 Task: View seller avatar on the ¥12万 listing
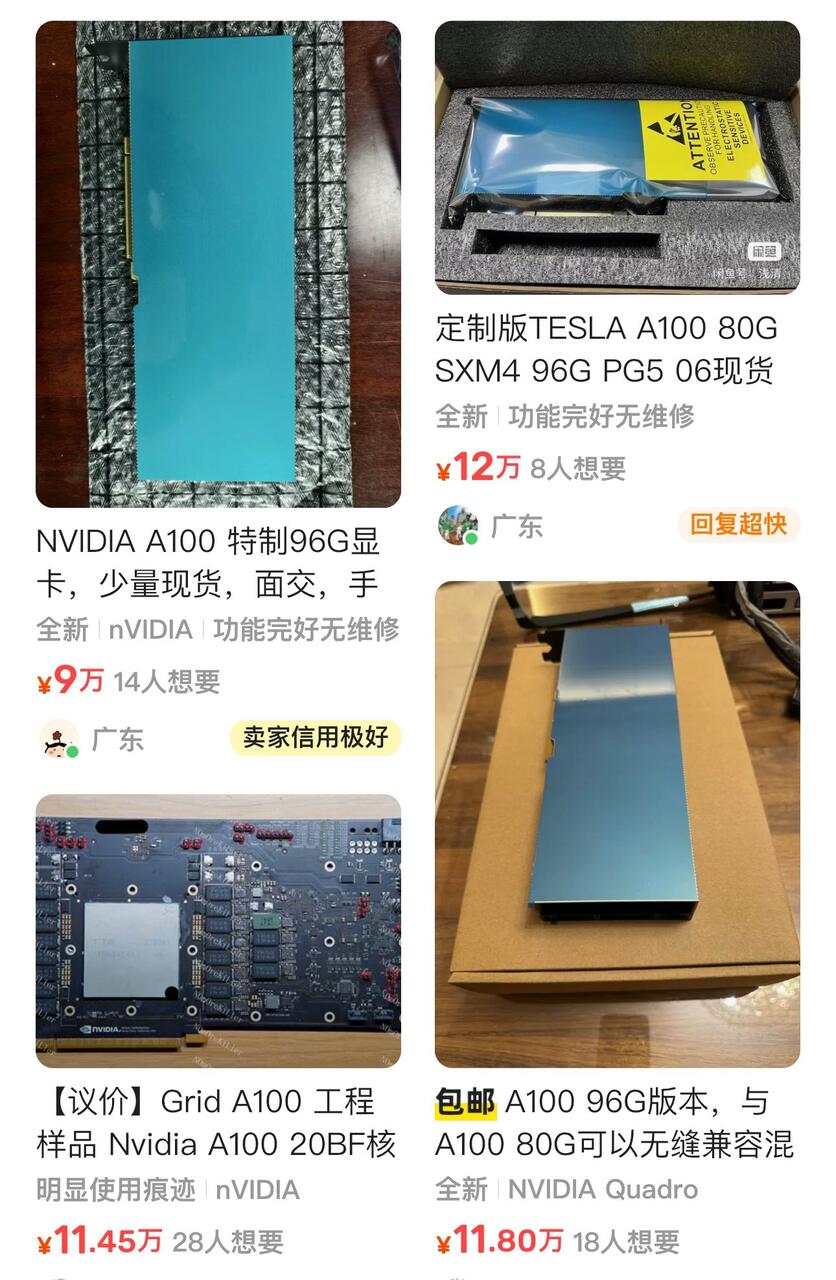point(458,525)
